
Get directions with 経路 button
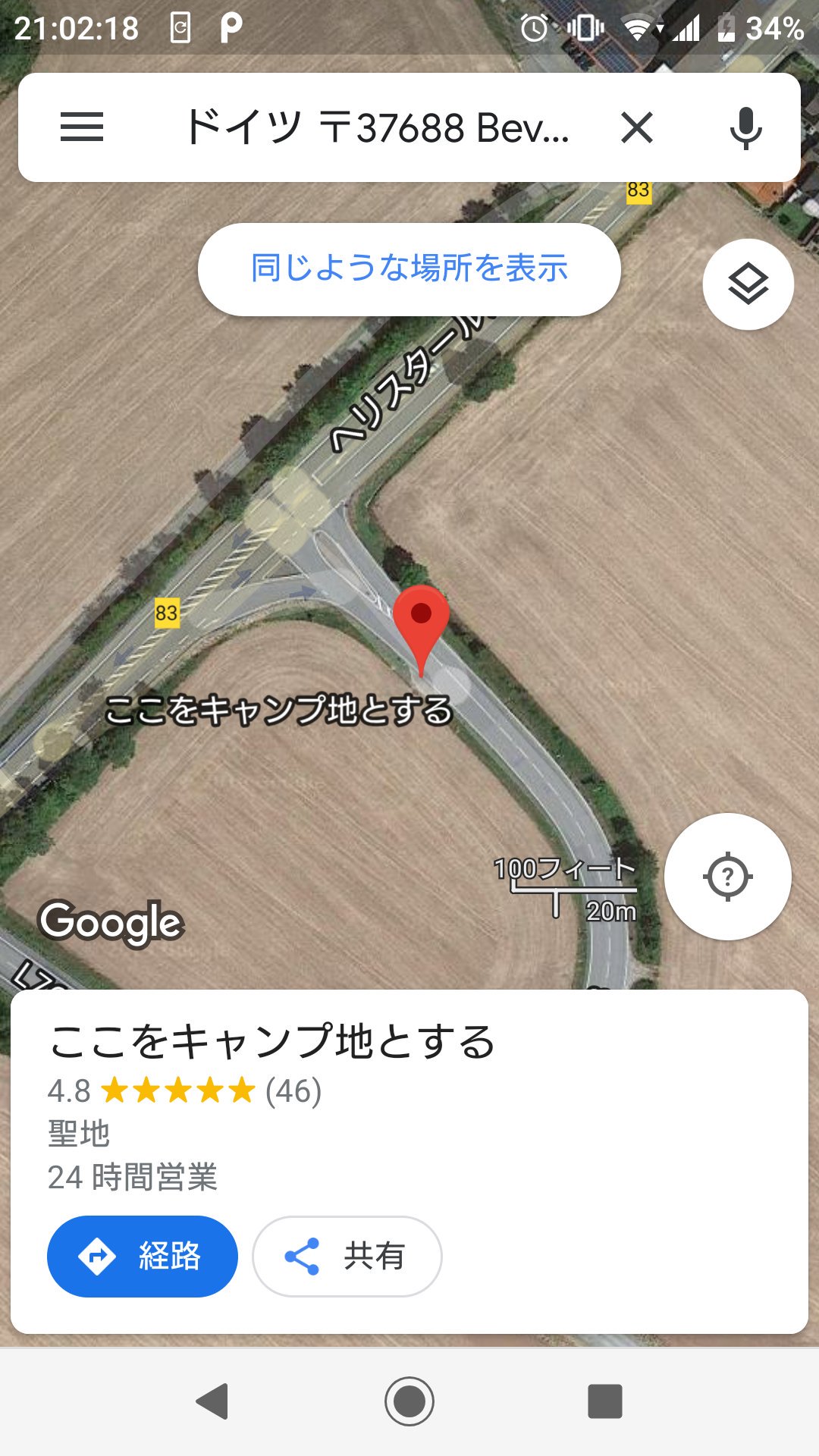(x=143, y=1257)
